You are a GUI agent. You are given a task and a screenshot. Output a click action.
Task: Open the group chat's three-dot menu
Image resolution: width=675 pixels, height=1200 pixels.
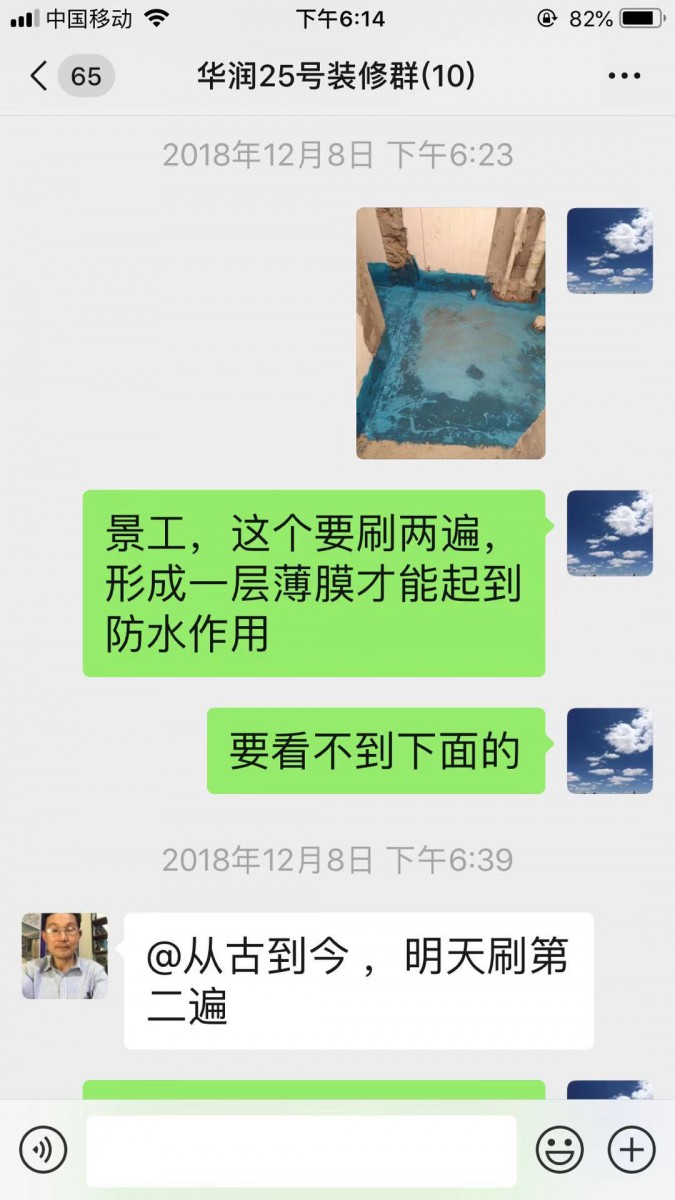(624, 76)
